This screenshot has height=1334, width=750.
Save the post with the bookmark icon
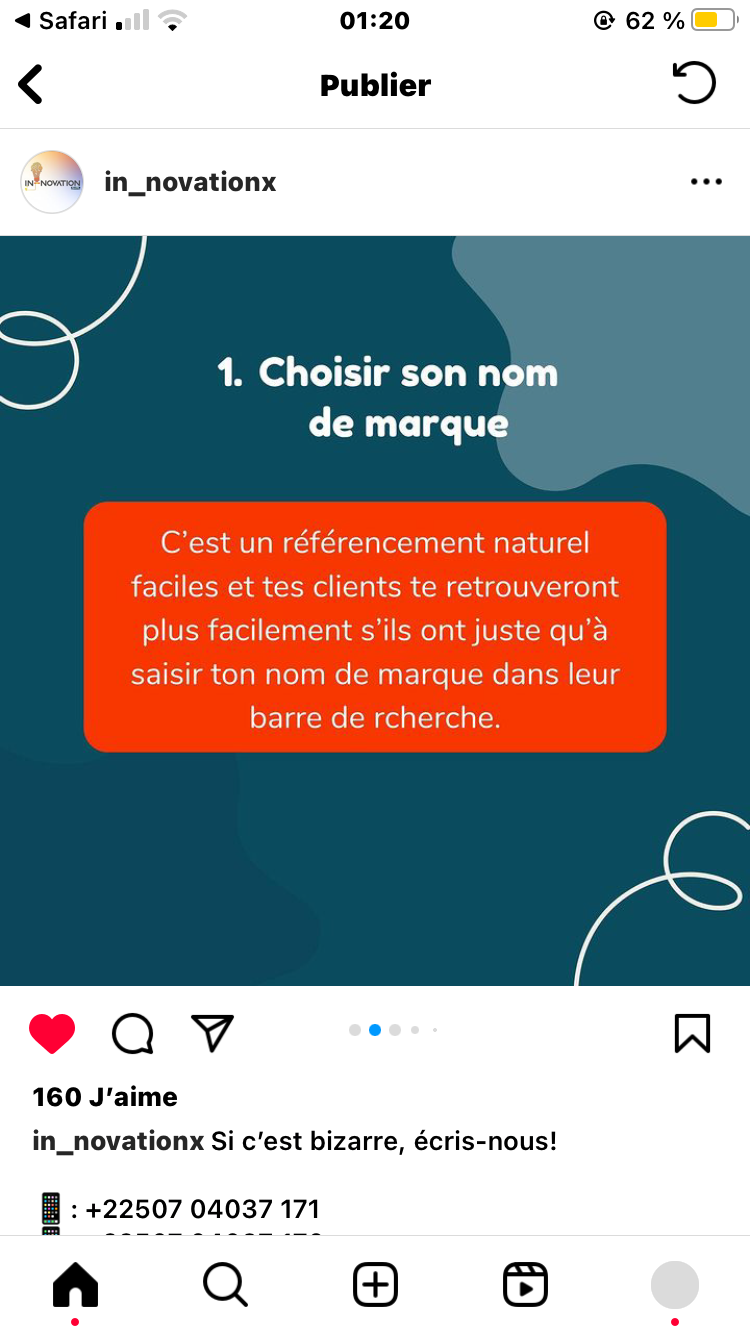click(x=692, y=1033)
